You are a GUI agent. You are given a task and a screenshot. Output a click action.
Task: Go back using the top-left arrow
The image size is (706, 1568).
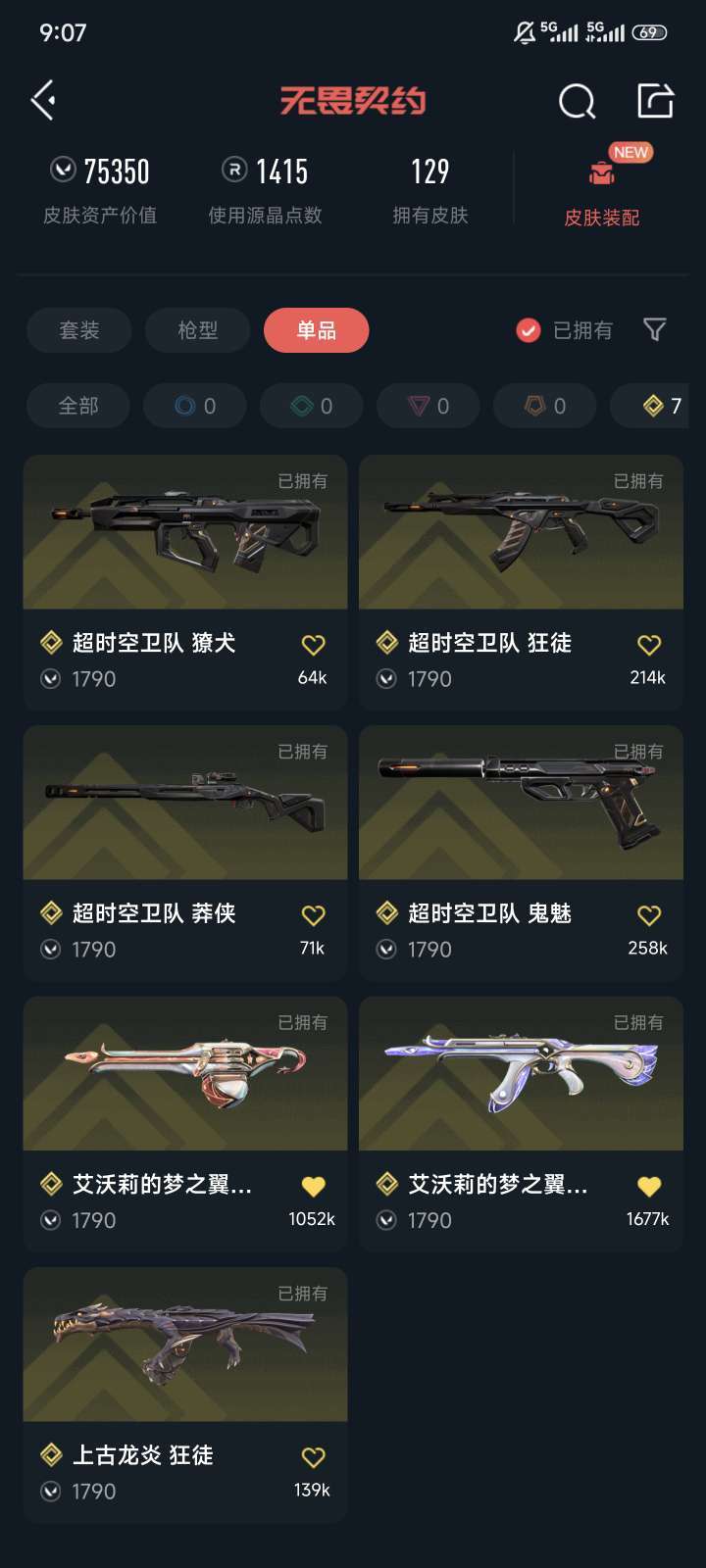[x=43, y=100]
